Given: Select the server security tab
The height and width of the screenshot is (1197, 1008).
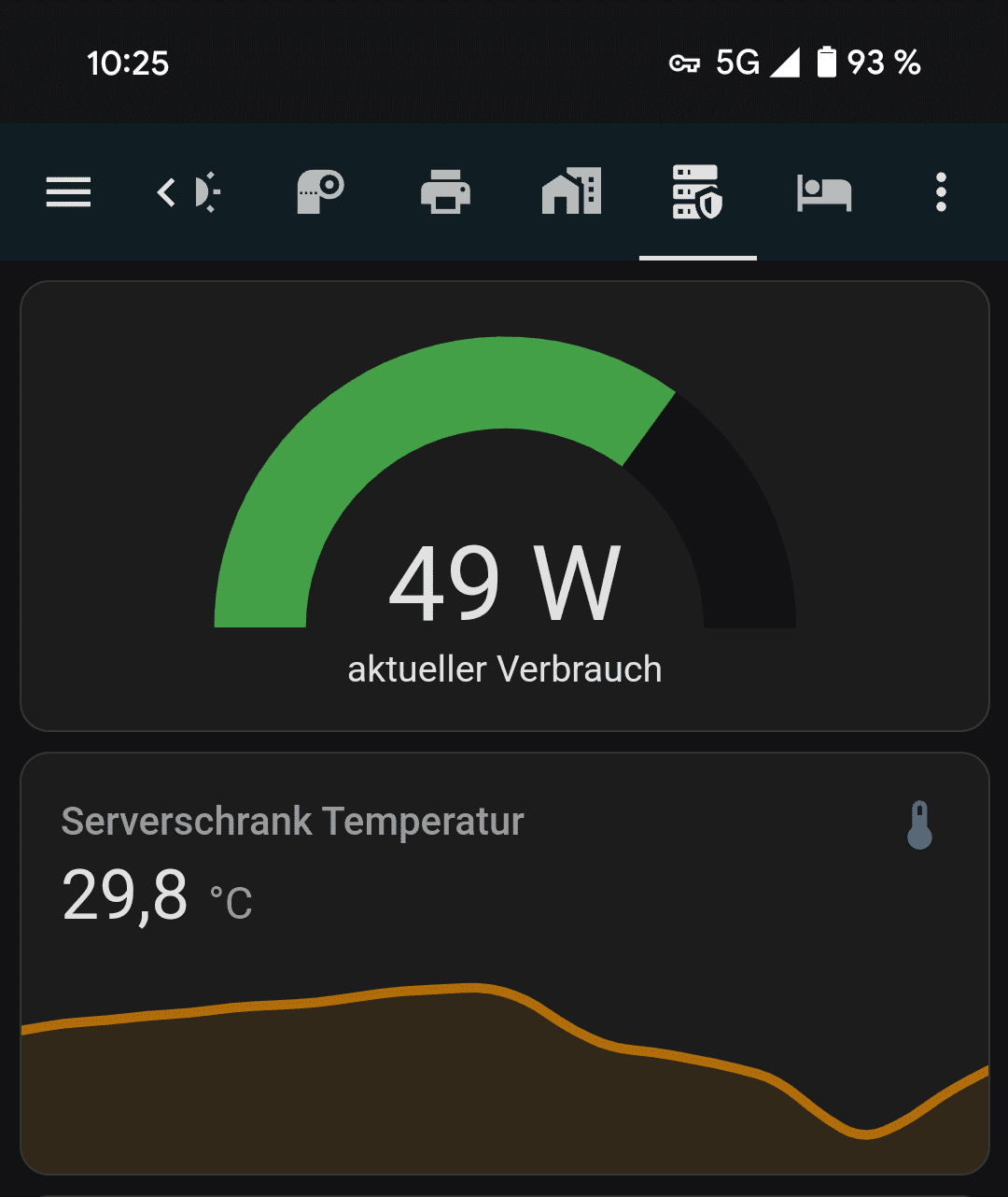Looking at the screenshot, I should (x=697, y=192).
